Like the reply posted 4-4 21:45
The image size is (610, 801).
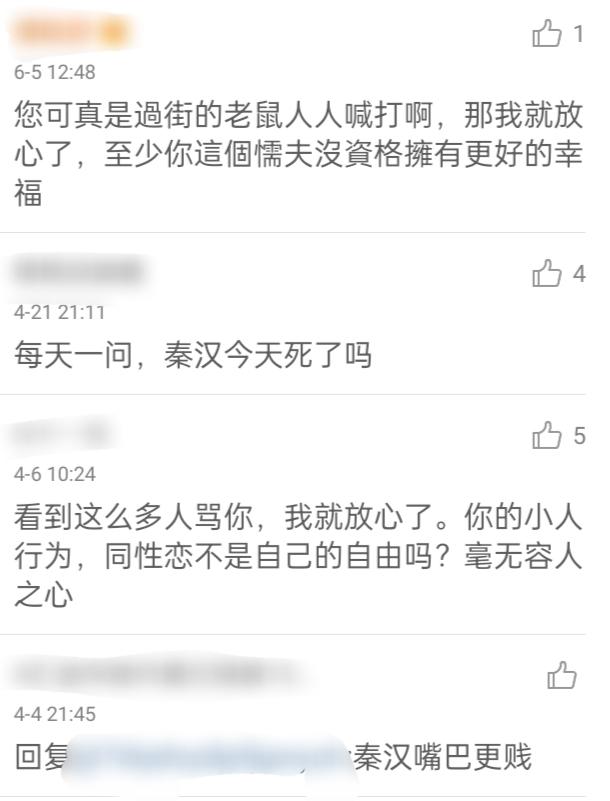click(561, 676)
